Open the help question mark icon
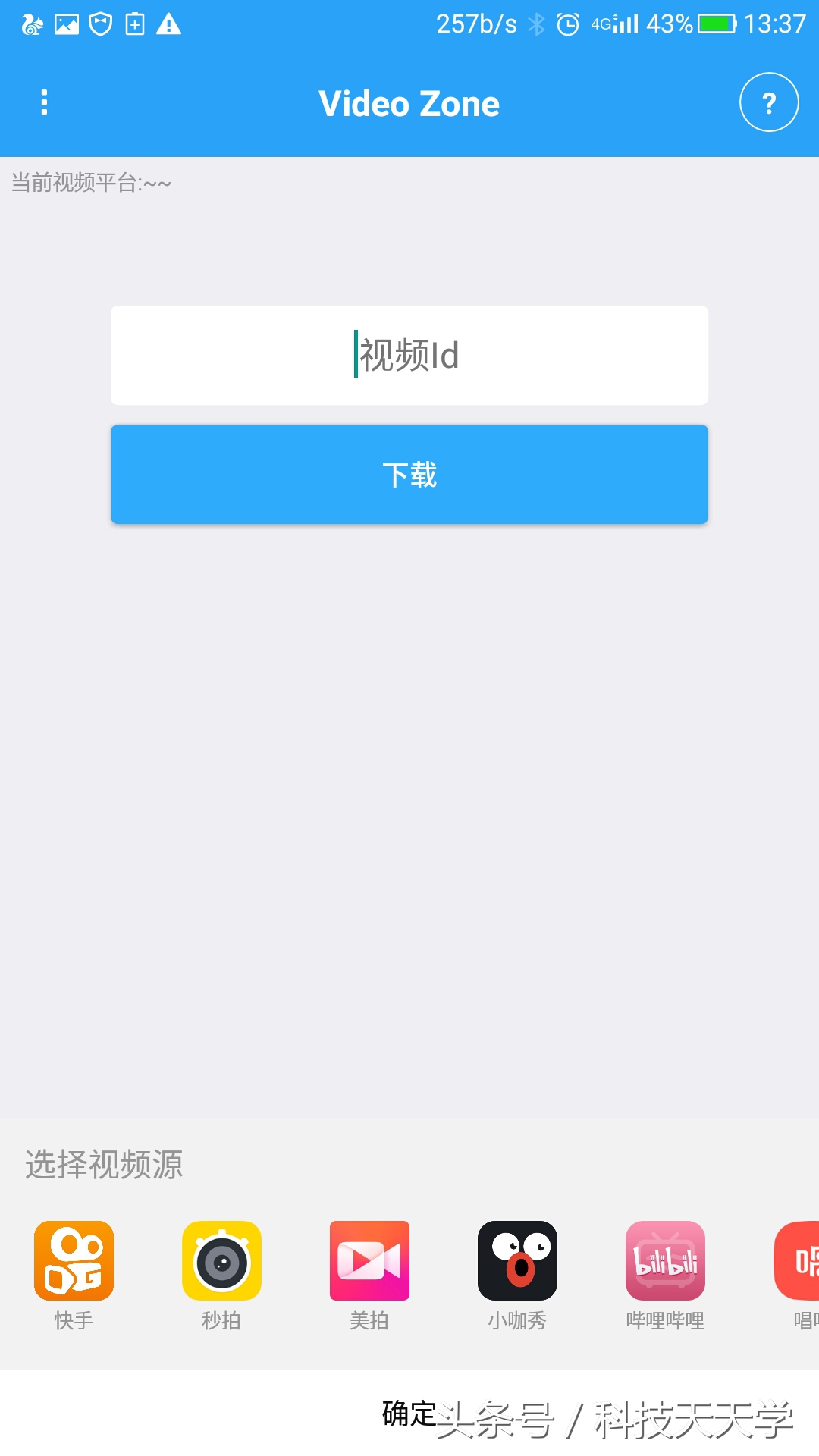The height and width of the screenshot is (1456, 819). pyautogui.click(x=768, y=102)
